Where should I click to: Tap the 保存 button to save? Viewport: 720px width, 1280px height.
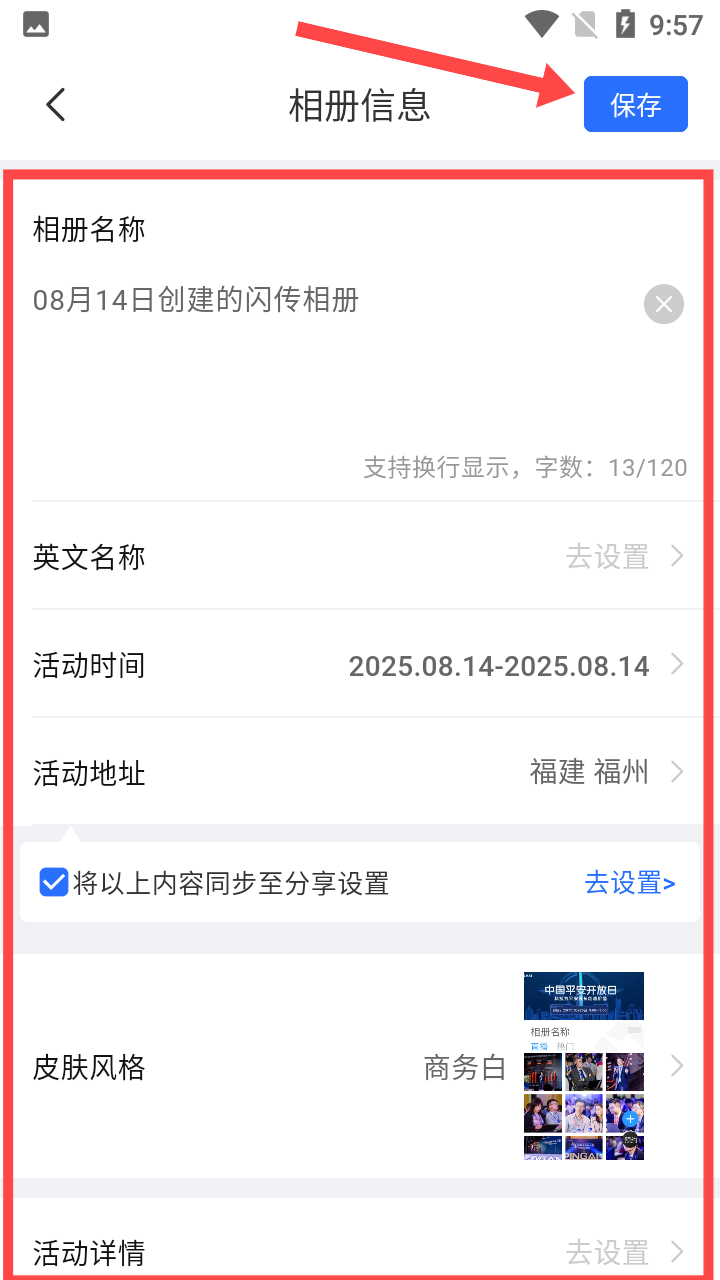point(636,104)
